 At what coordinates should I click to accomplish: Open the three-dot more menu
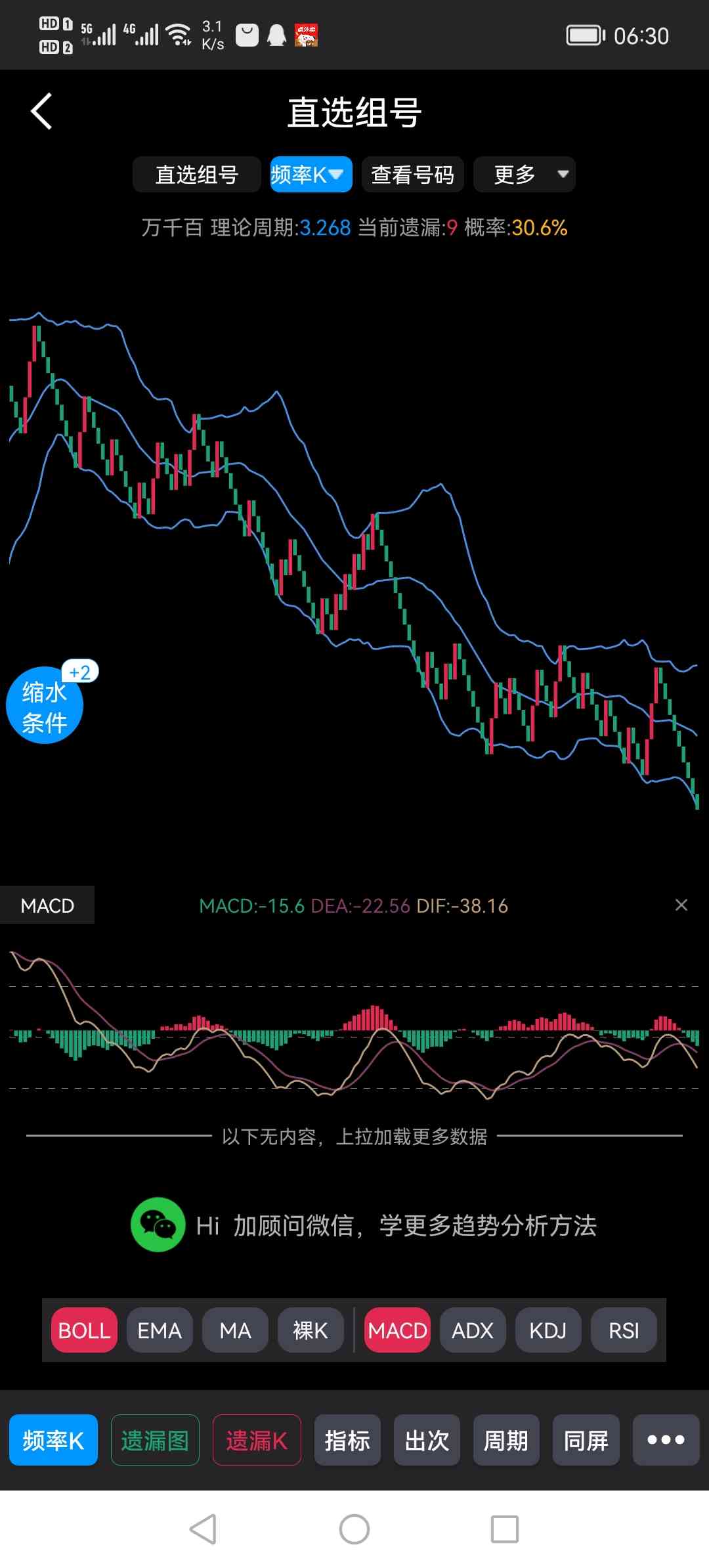(x=666, y=1441)
